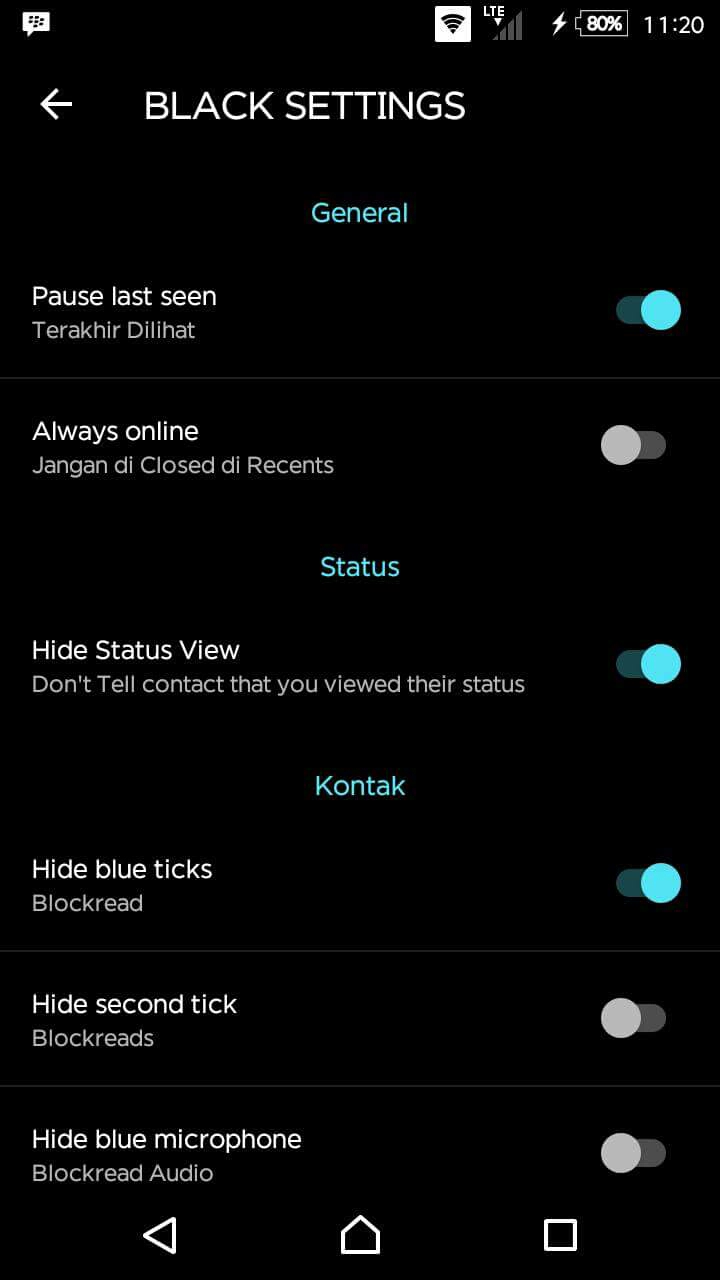Enable the Hide second tick switch
The width and height of the screenshot is (720, 1280).
(633, 1018)
